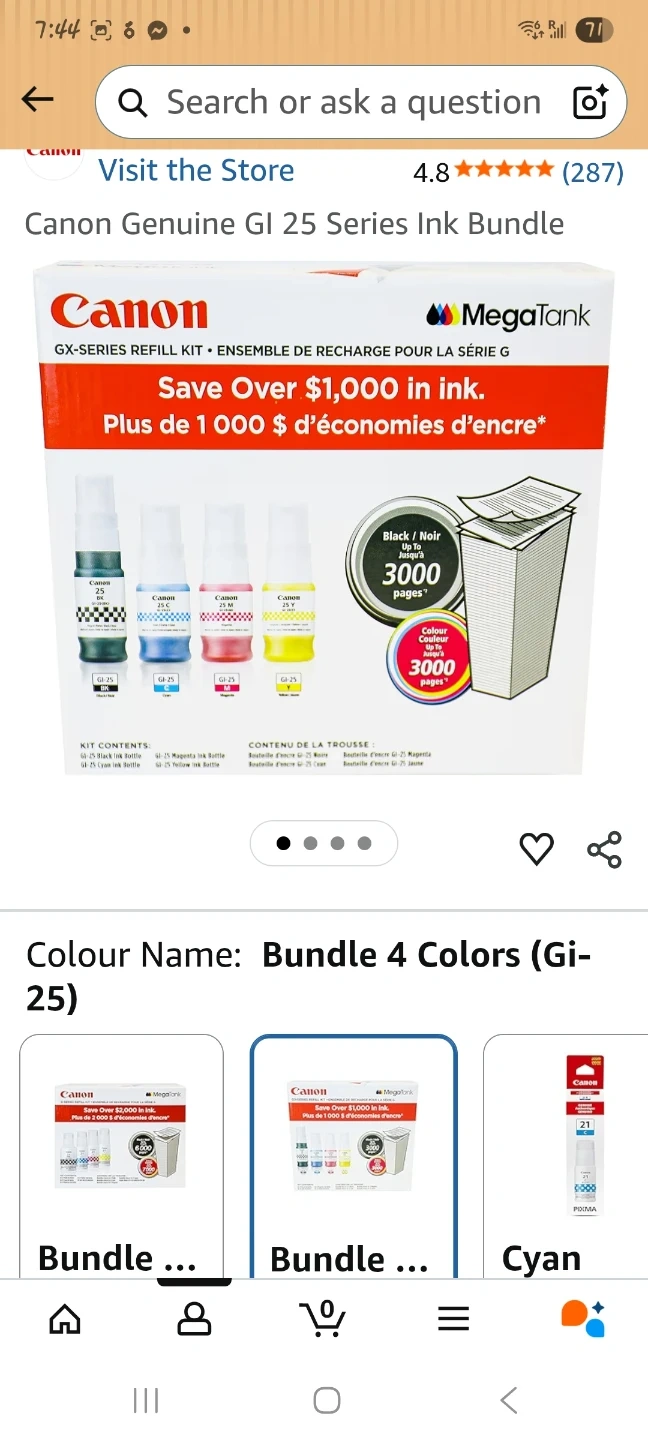Open the Canon ink bundle product image
The width and height of the screenshot is (648, 1440).
324,519
